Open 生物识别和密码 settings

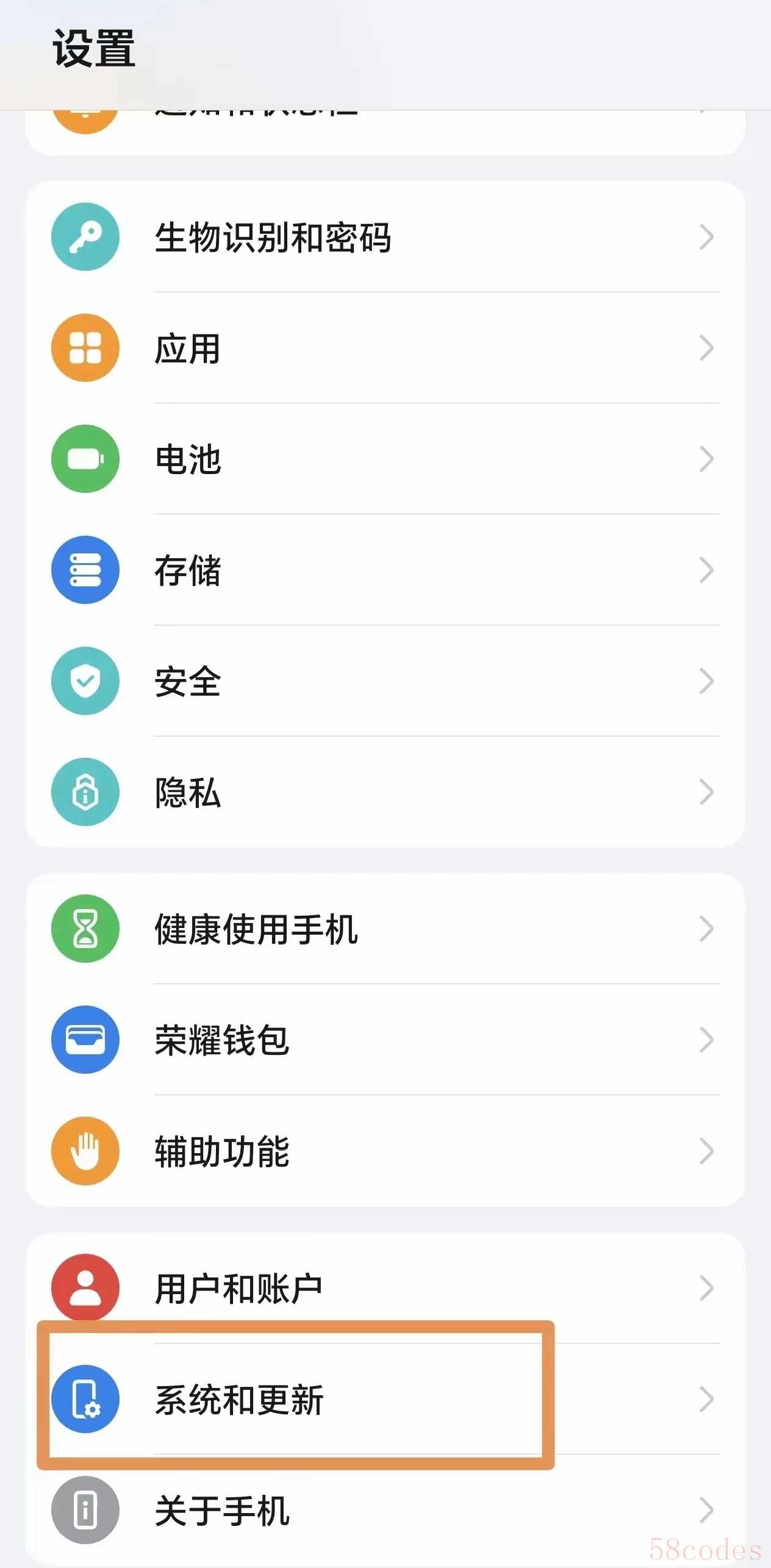[385, 237]
